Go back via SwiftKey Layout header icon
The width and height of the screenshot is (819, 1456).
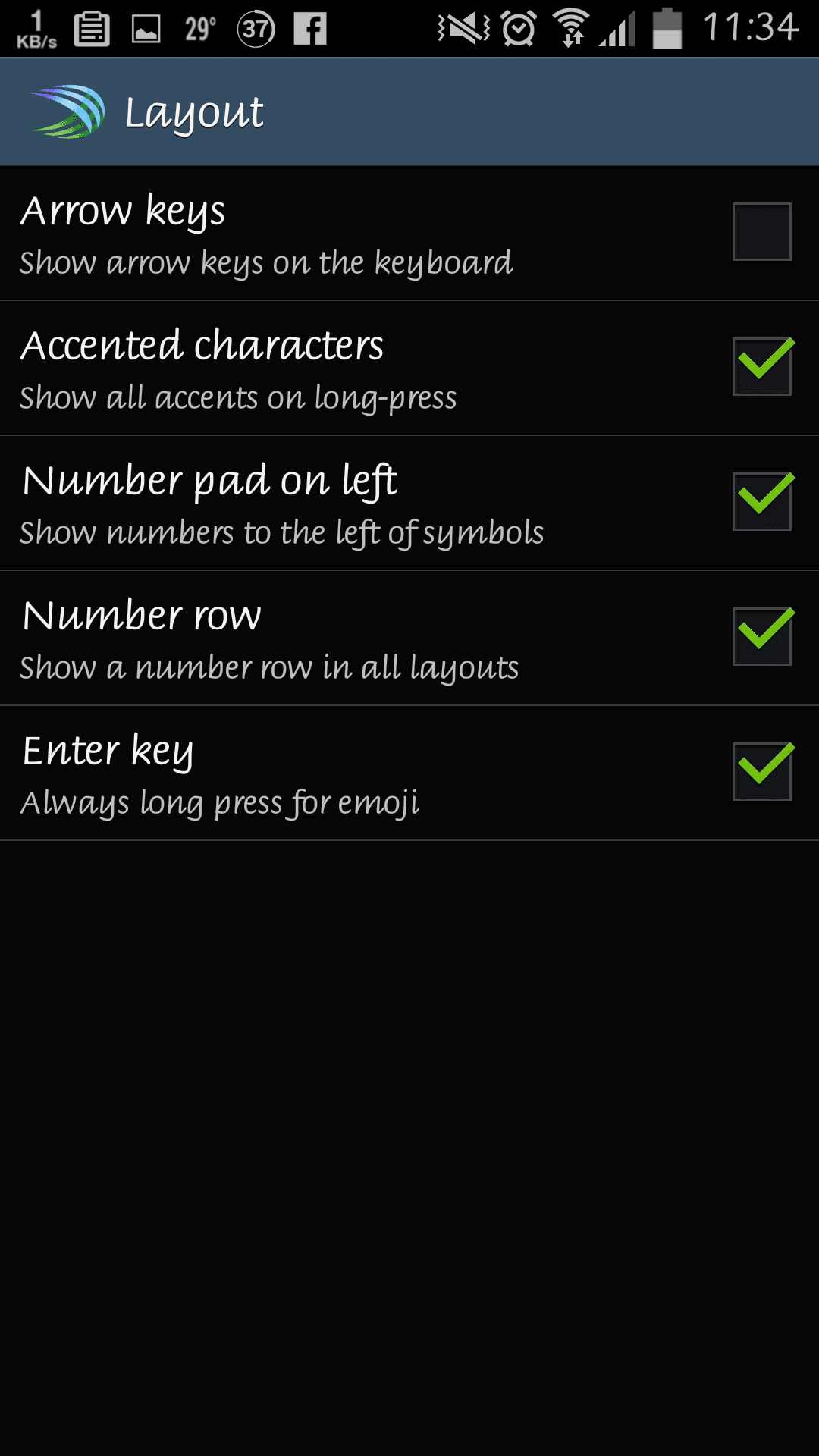tap(68, 111)
